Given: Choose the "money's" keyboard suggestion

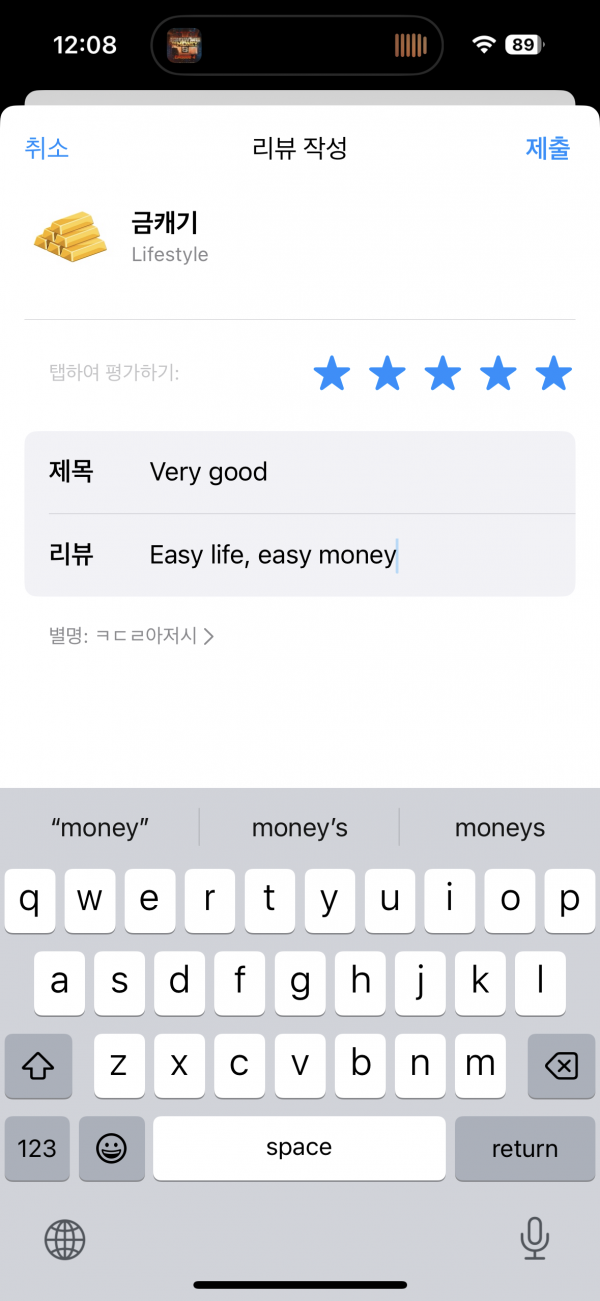Looking at the screenshot, I should (300, 828).
